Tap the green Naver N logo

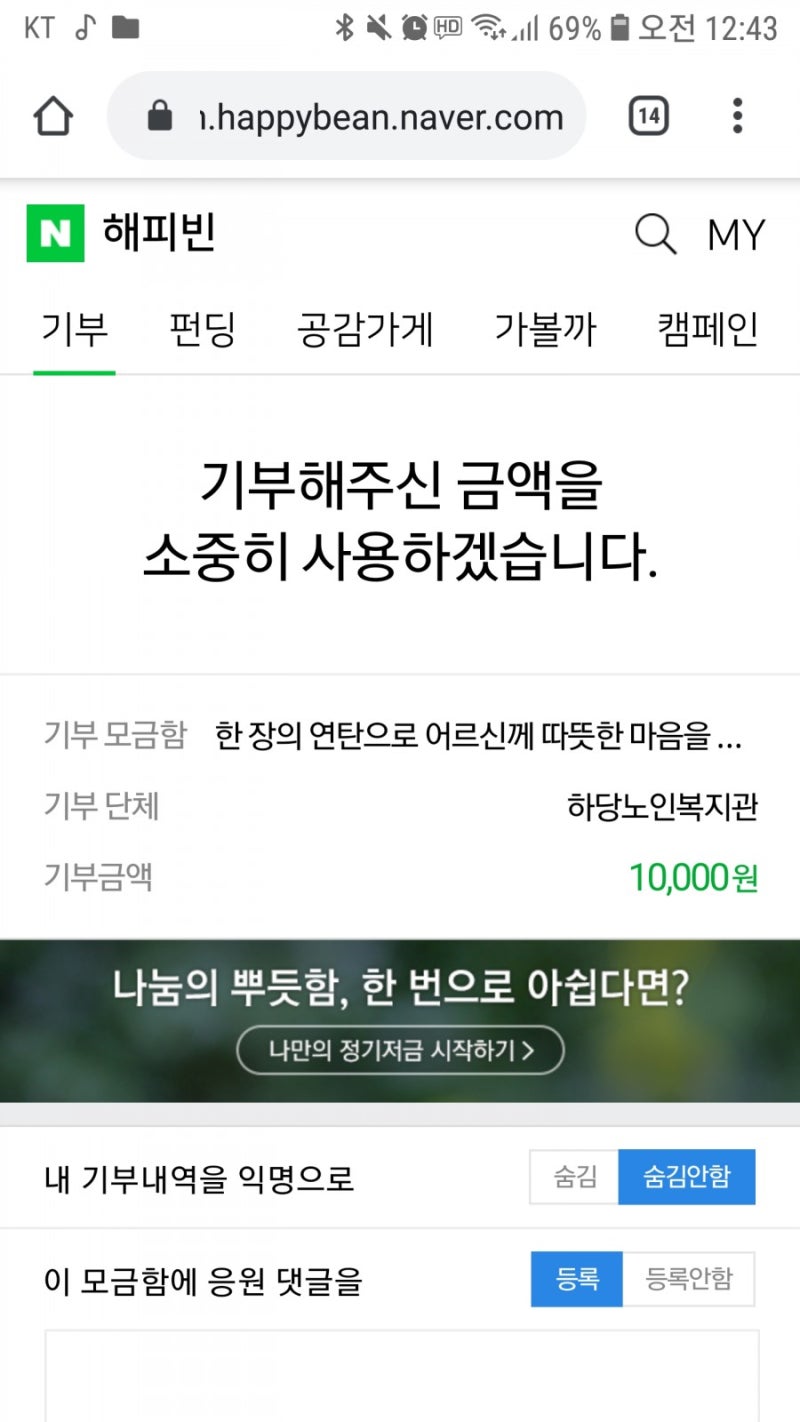coord(55,234)
